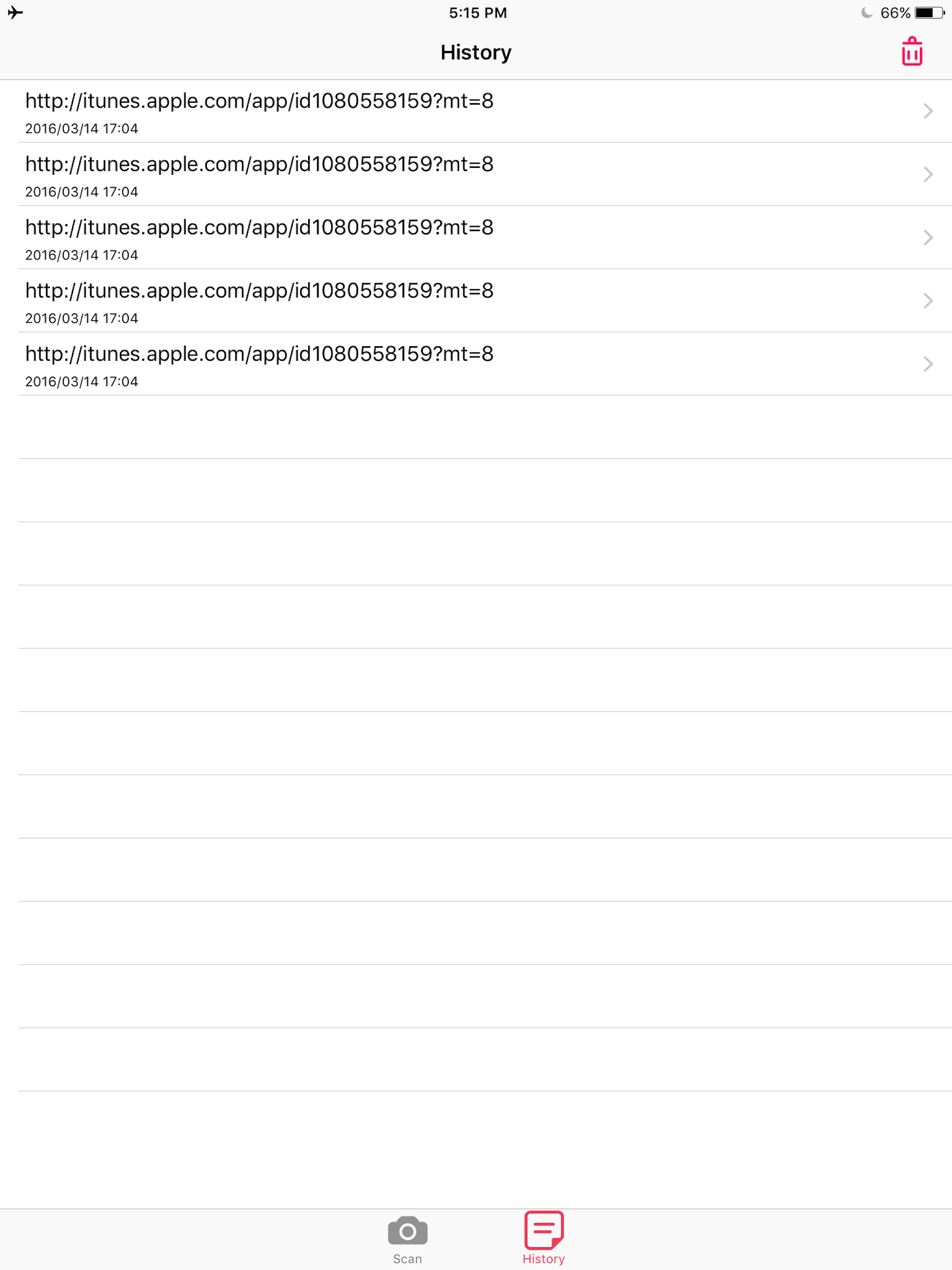Screen dimensions: 952x1270
Task: Click the trash delete history icon
Action: (x=913, y=51)
